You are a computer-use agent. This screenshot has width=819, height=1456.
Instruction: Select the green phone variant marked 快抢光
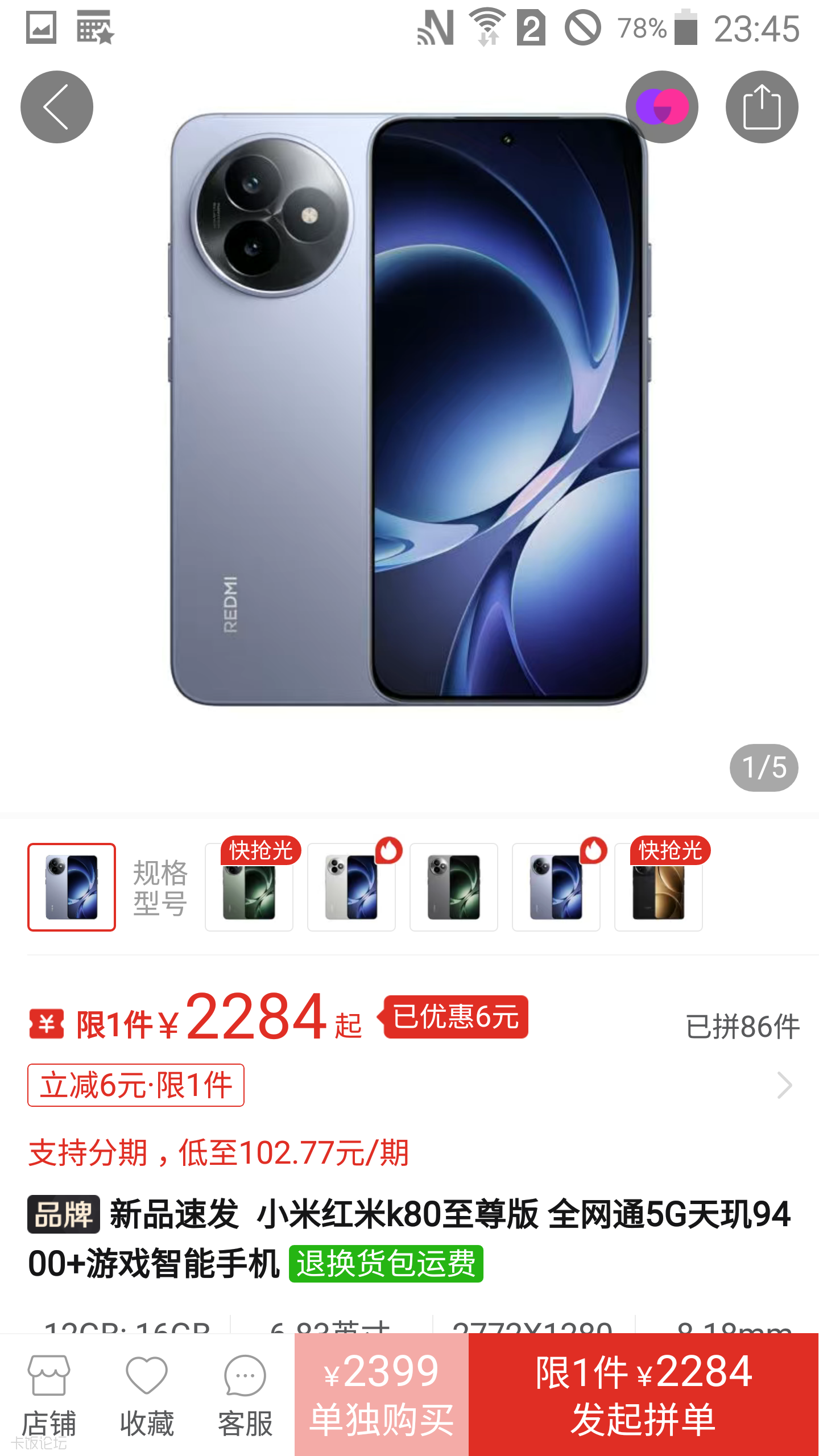[x=249, y=887]
